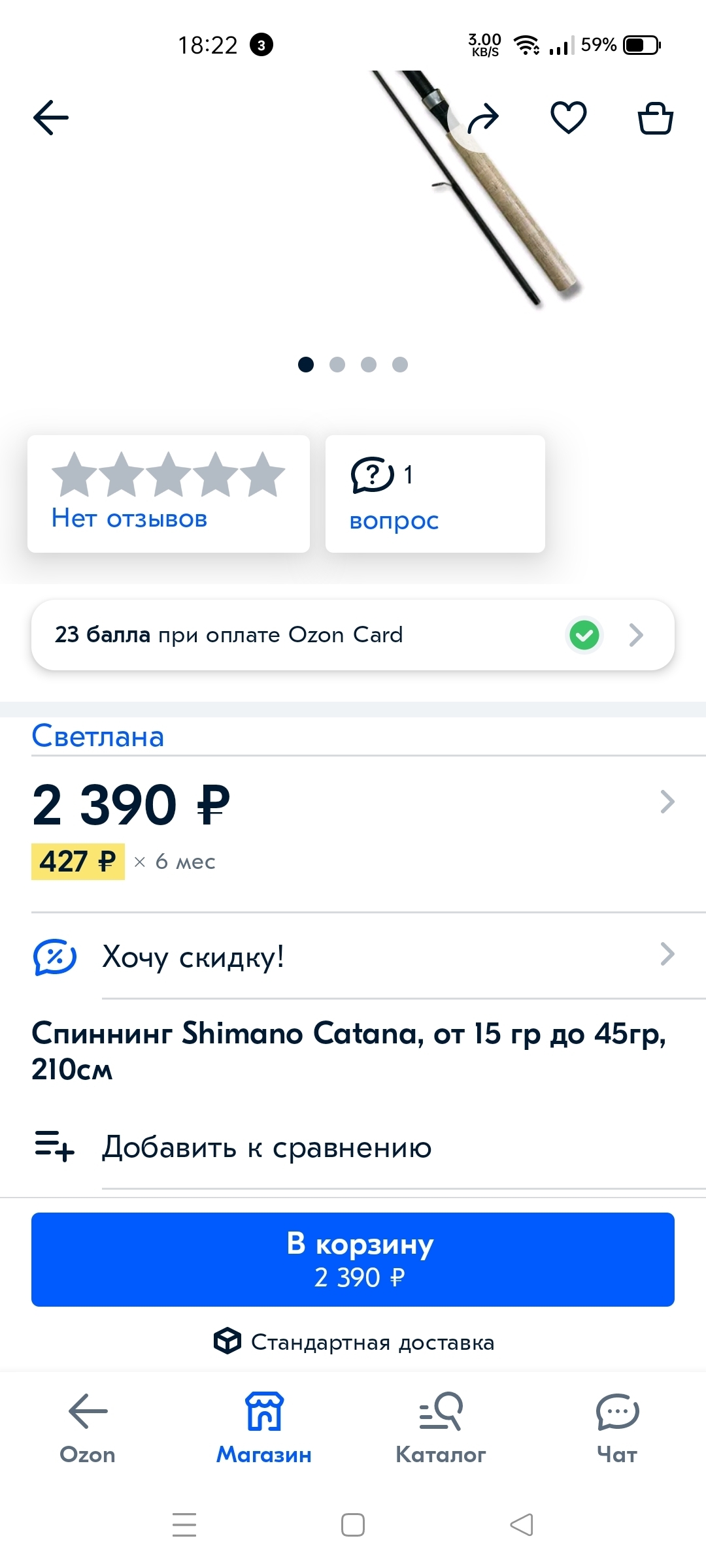Image resolution: width=706 pixels, height=1568 pixels.
Task: Select 'Добавить к сравнению'
Action: (x=267, y=1147)
